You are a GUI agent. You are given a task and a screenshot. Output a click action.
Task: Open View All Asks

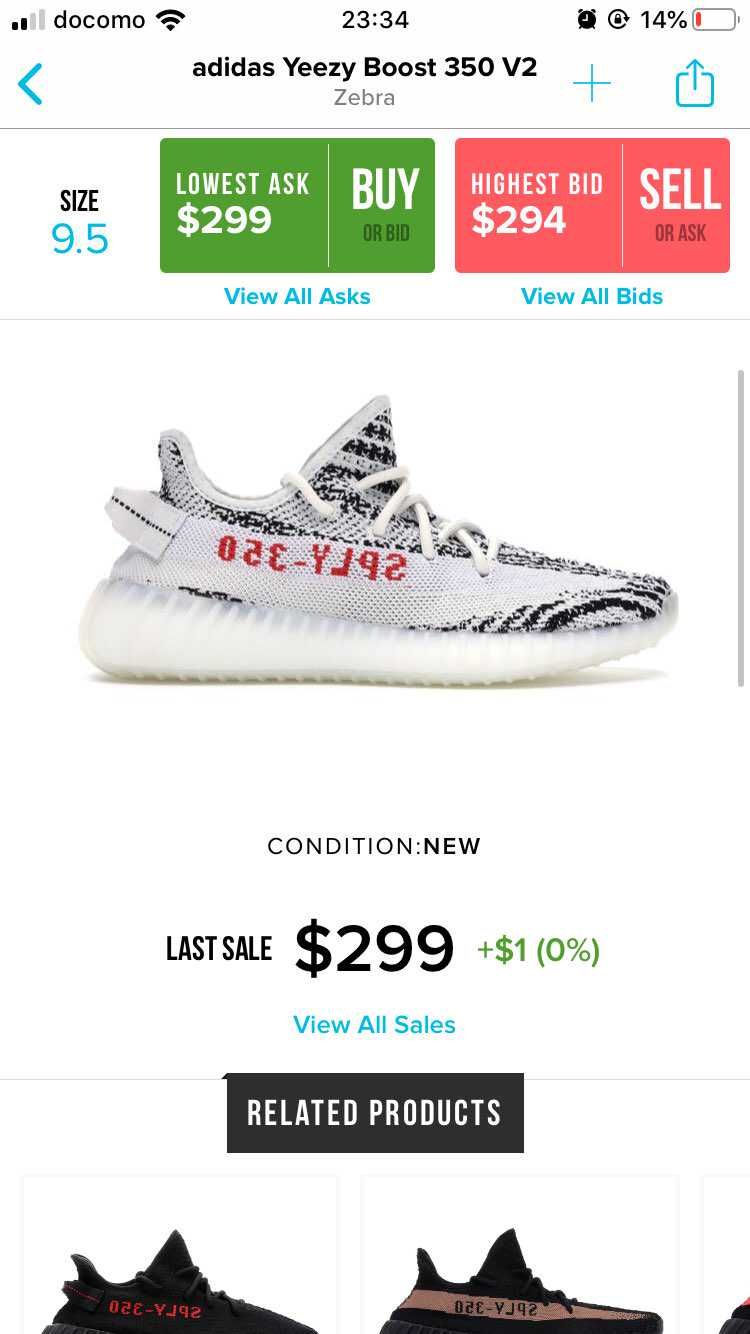coord(297,296)
